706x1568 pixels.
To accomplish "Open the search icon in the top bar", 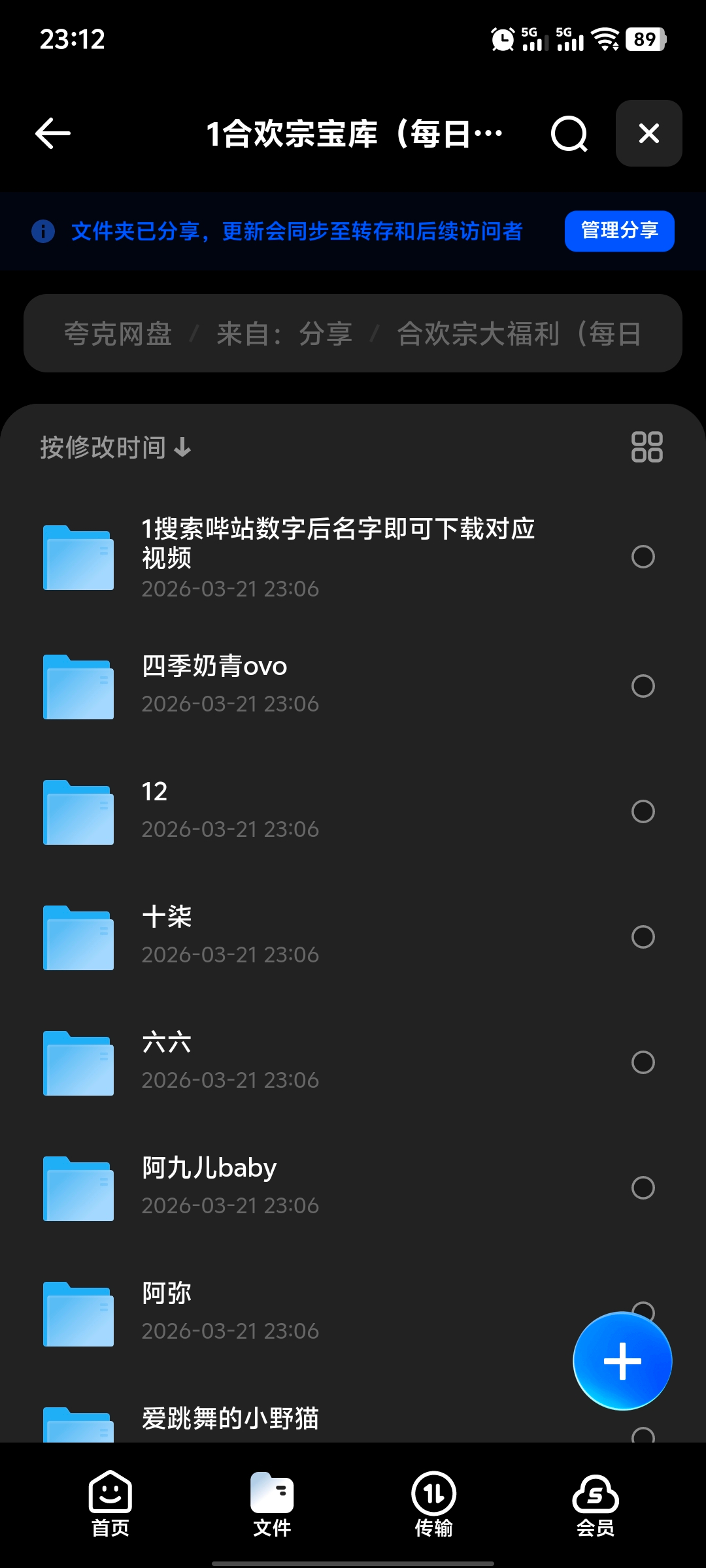I will coord(568,134).
